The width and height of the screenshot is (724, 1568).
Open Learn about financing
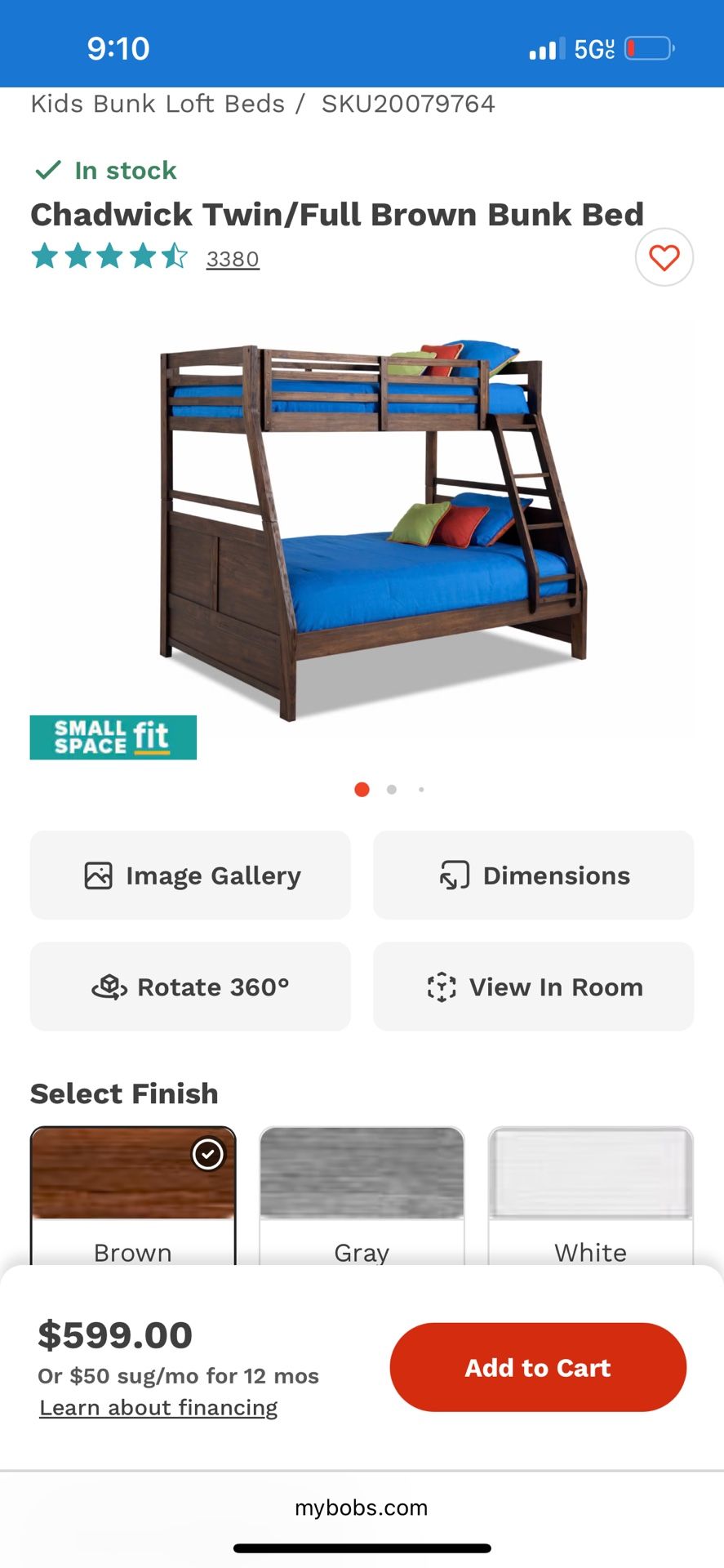tap(158, 1407)
